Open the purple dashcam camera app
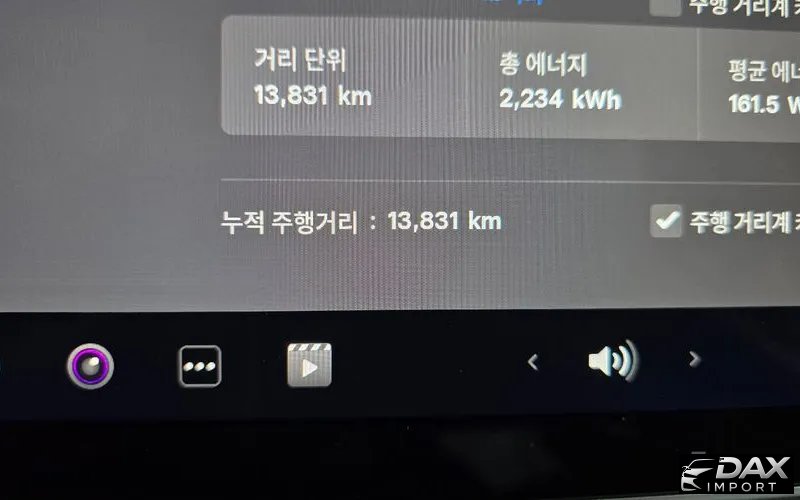 [x=90, y=366]
